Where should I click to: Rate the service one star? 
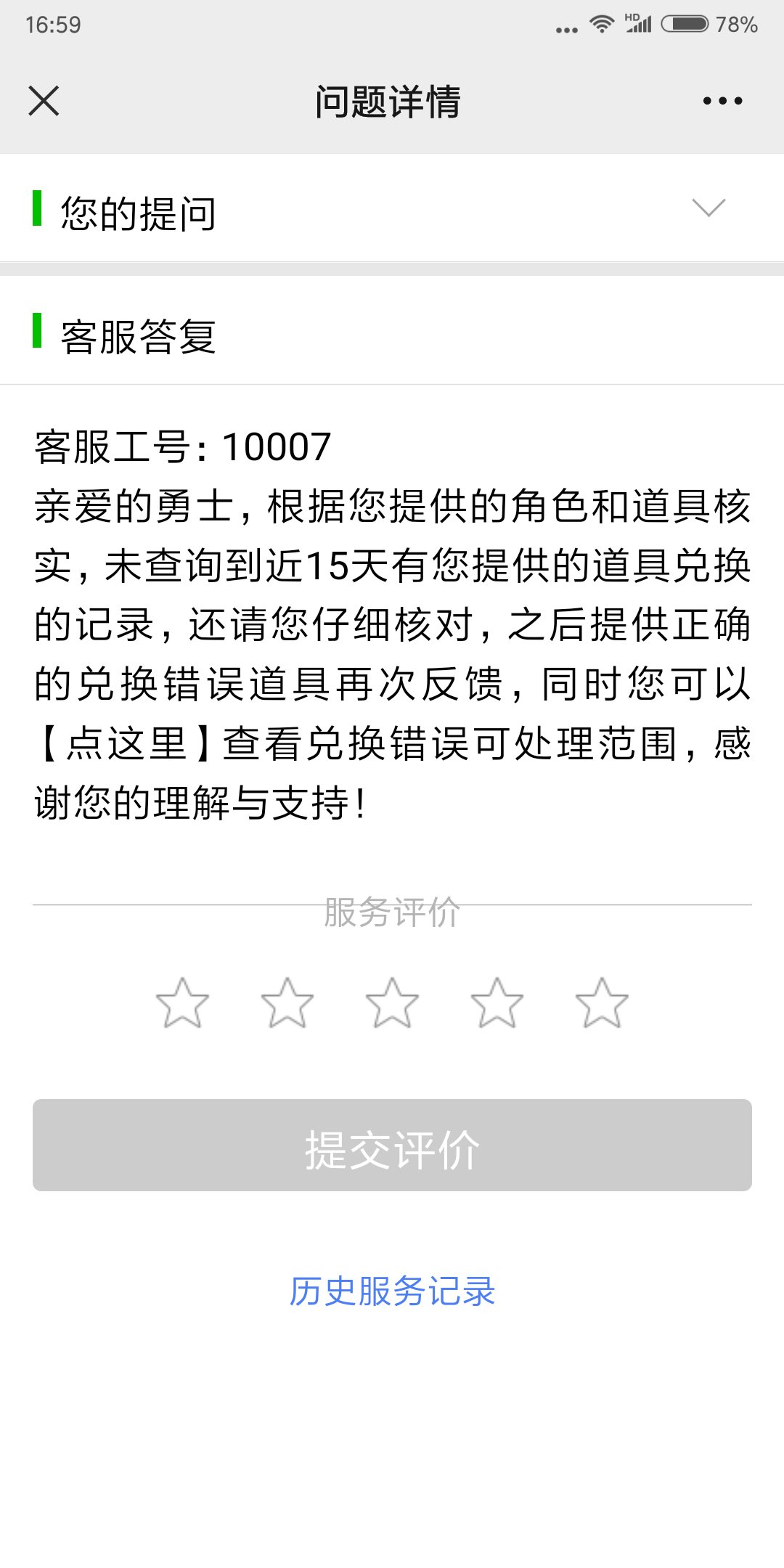point(182,1003)
